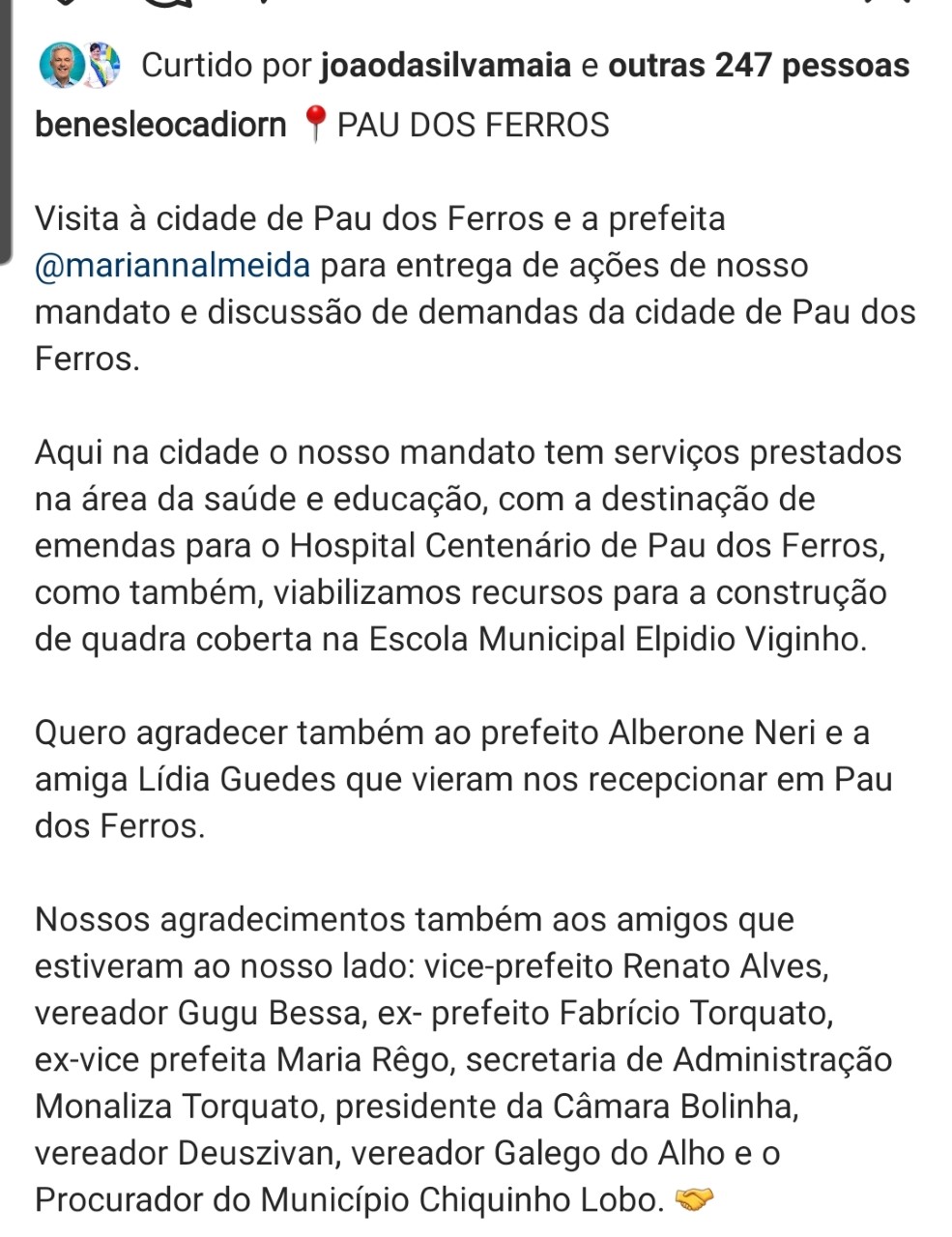The image size is (952, 1237).
Task: Open the @mariannalmeida mention
Action: (x=172, y=265)
